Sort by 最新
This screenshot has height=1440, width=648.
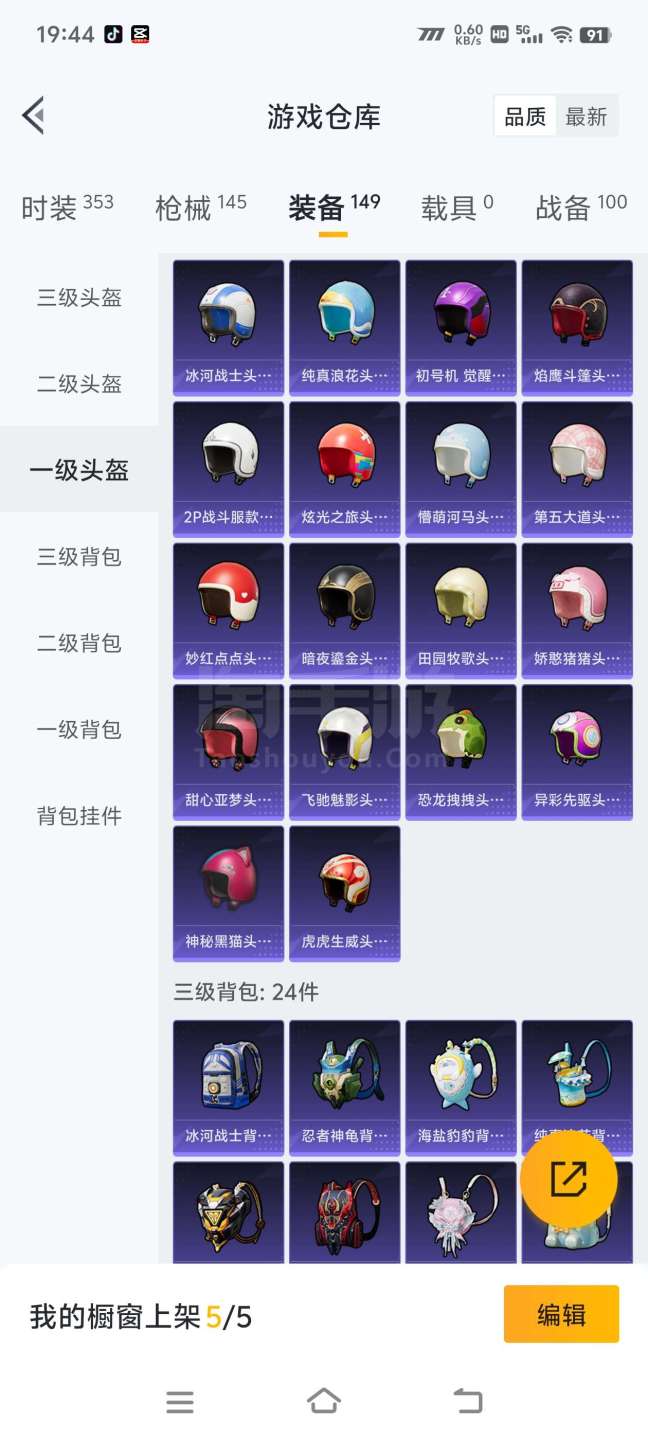pos(586,117)
